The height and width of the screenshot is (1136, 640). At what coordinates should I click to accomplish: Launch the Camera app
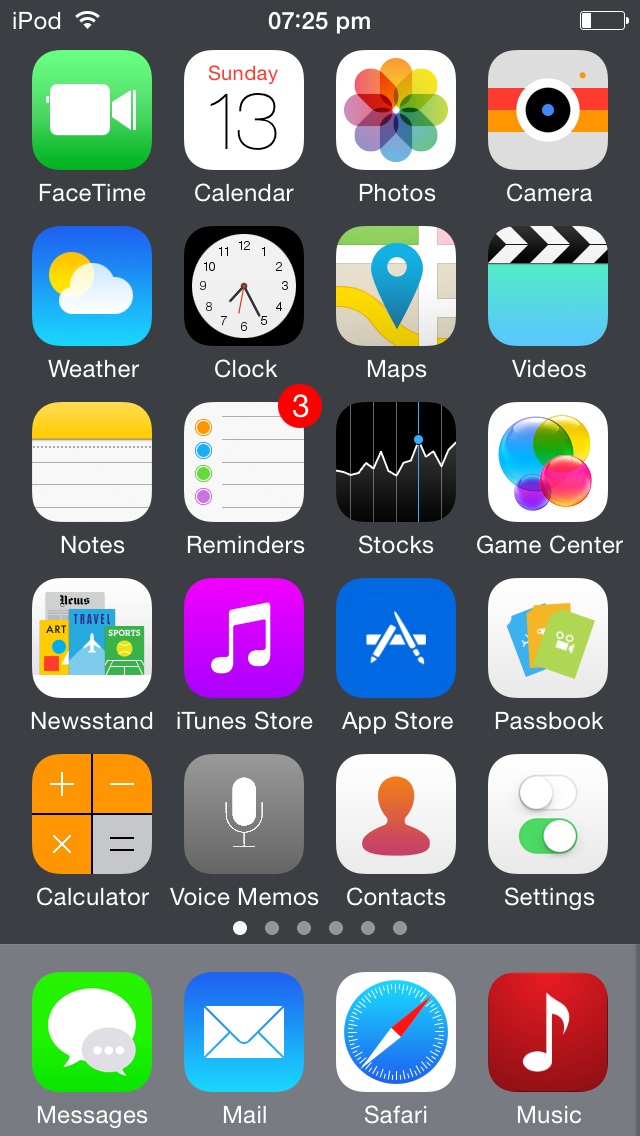[x=548, y=110]
